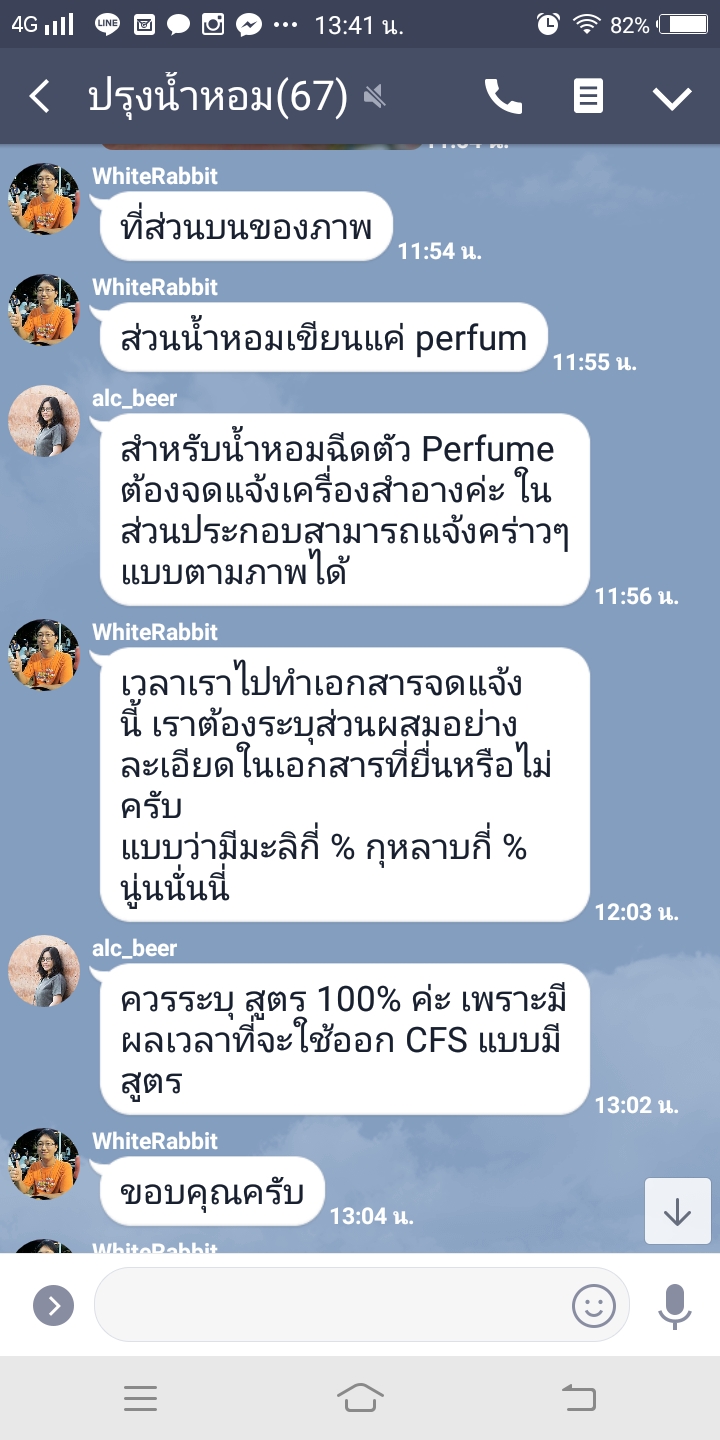
Task: Open the emoji and sticker picker
Action: [593, 1305]
